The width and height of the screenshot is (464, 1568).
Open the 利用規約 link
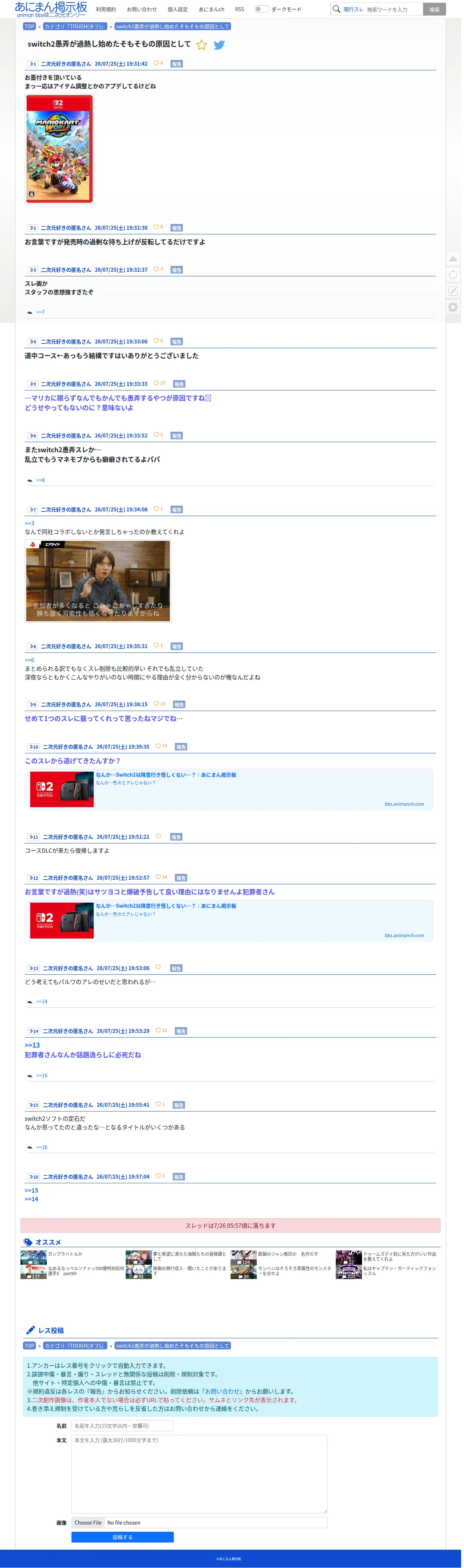106,9
